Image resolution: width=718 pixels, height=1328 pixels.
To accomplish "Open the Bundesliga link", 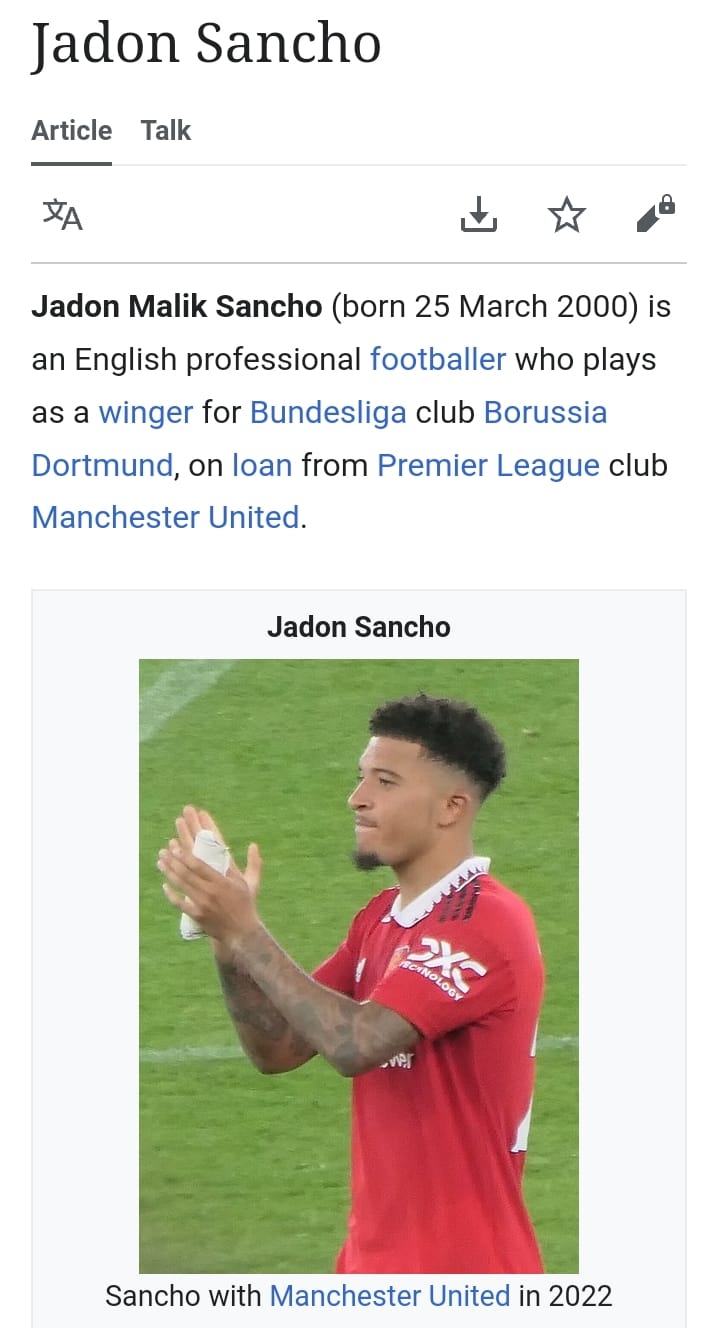I will coord(328,412).
